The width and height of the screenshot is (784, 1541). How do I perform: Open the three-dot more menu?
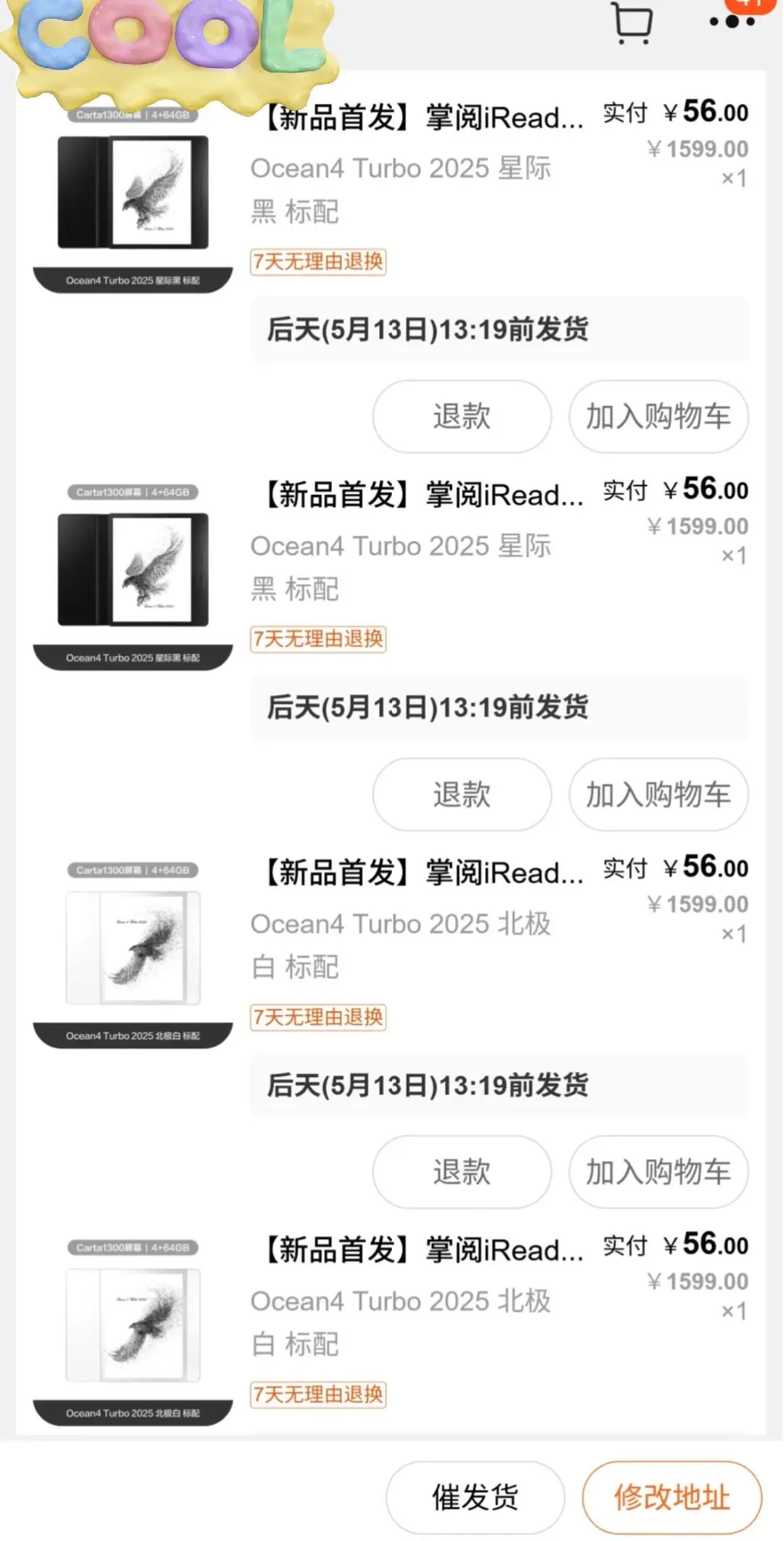point(732,22)
